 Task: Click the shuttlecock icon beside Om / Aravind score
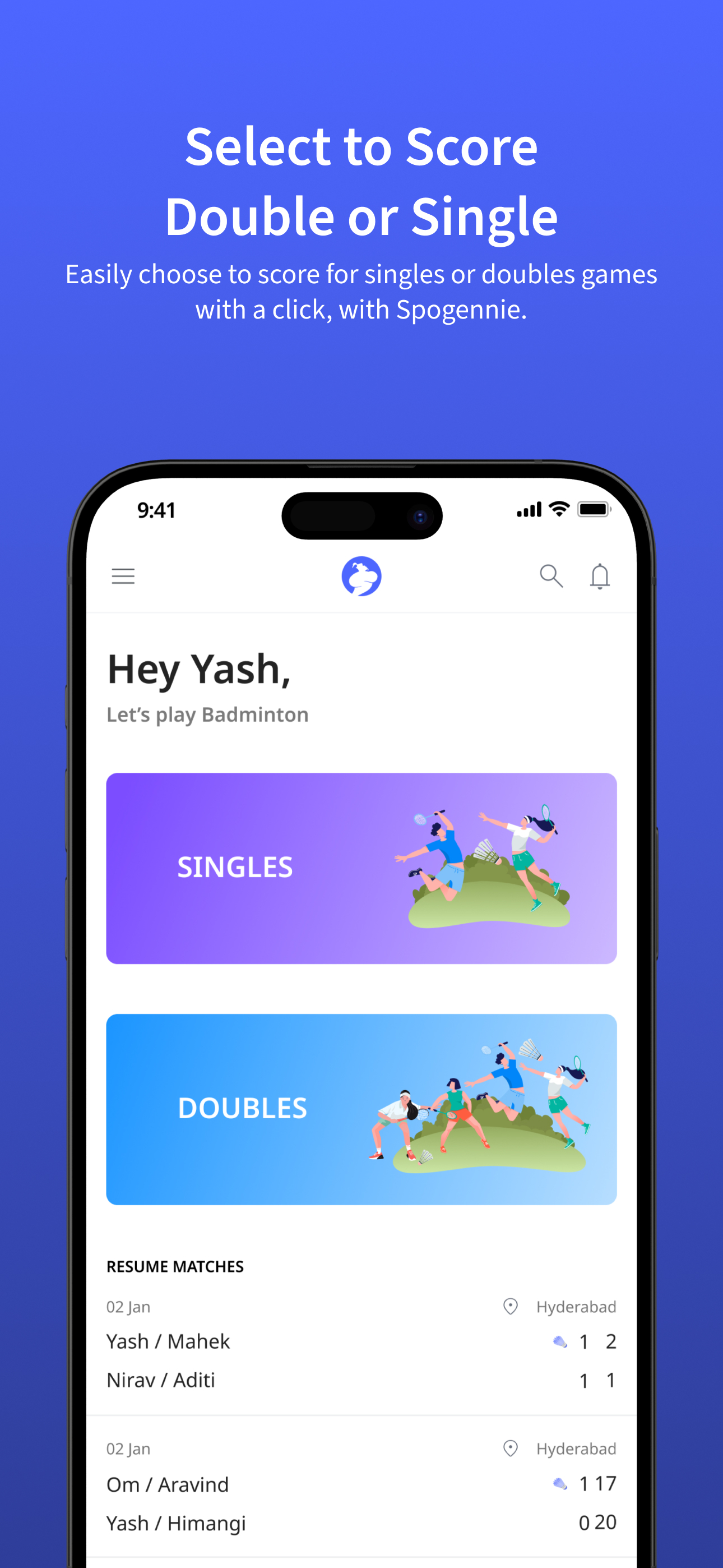pyautogui.click(x=559, y=1484)
